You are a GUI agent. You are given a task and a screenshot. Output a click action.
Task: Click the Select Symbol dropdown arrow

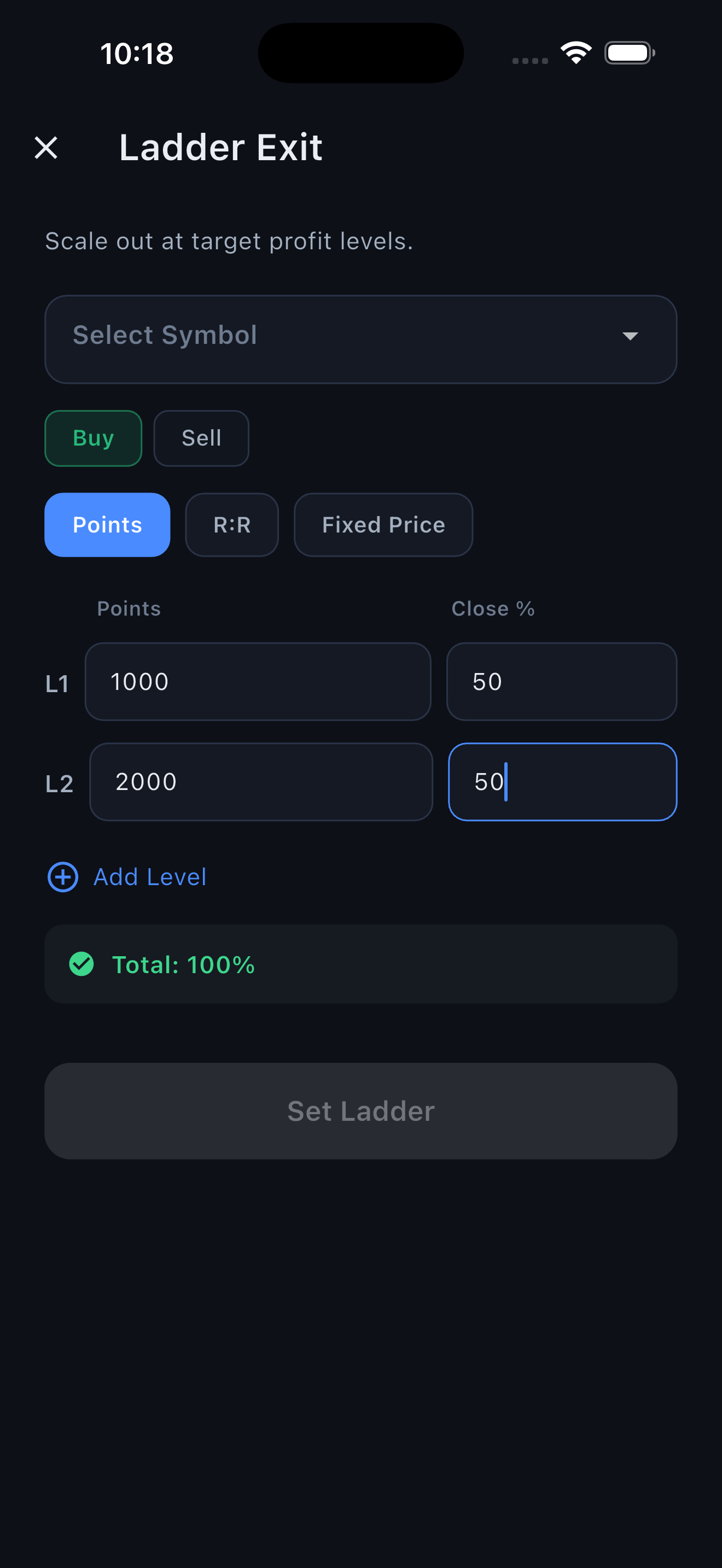pos(631,335)
